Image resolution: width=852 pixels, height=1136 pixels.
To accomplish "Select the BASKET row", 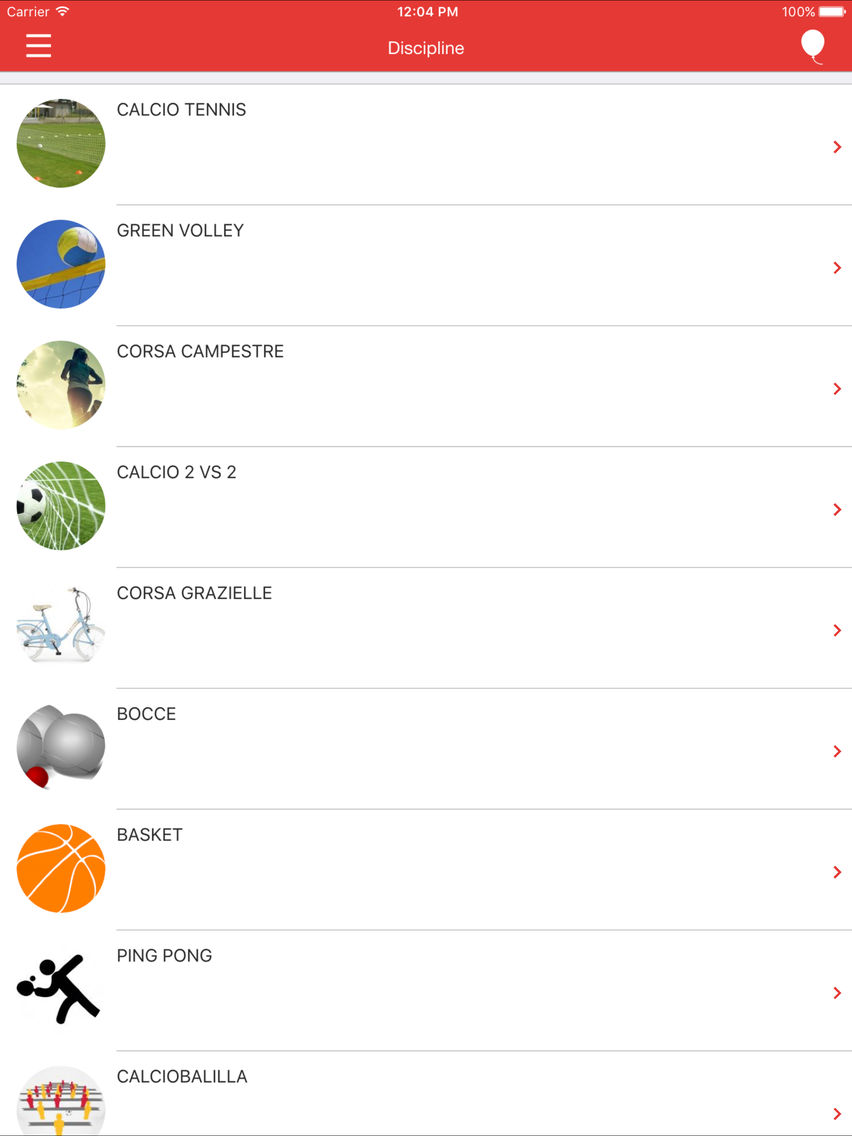I will point(426,871).
